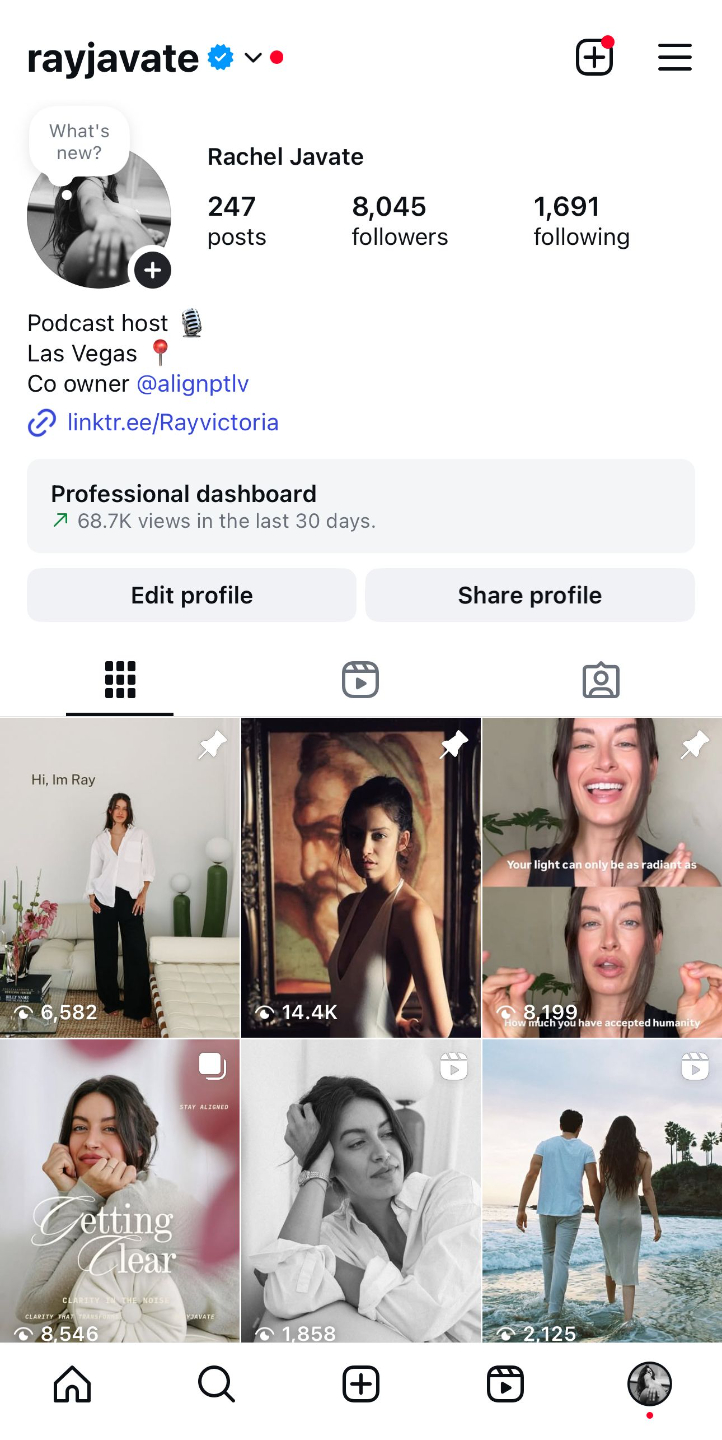Tap Share profile
Screen dimensions: 722x1440
click(530, 595)
